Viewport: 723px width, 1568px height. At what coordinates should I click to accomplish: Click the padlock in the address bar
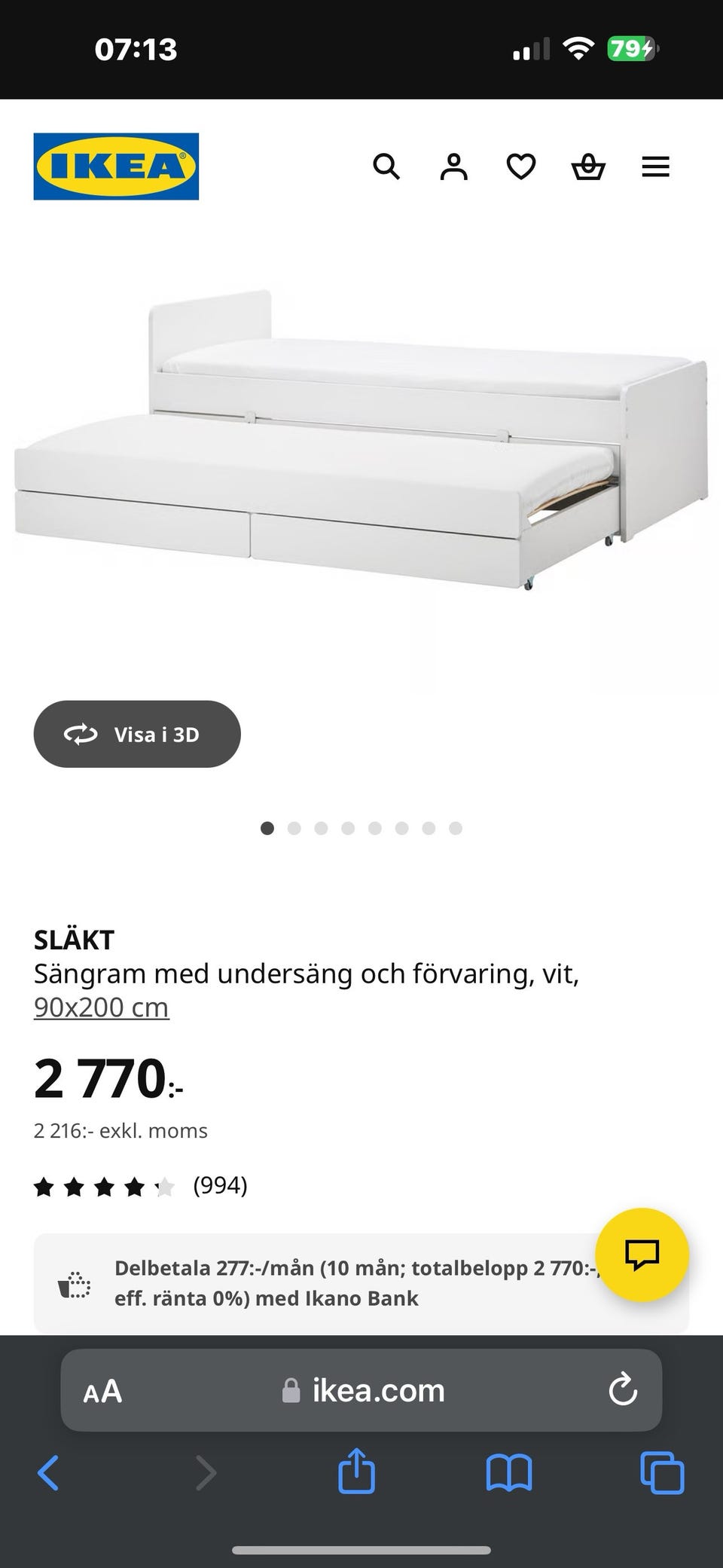coord(288,1390)
